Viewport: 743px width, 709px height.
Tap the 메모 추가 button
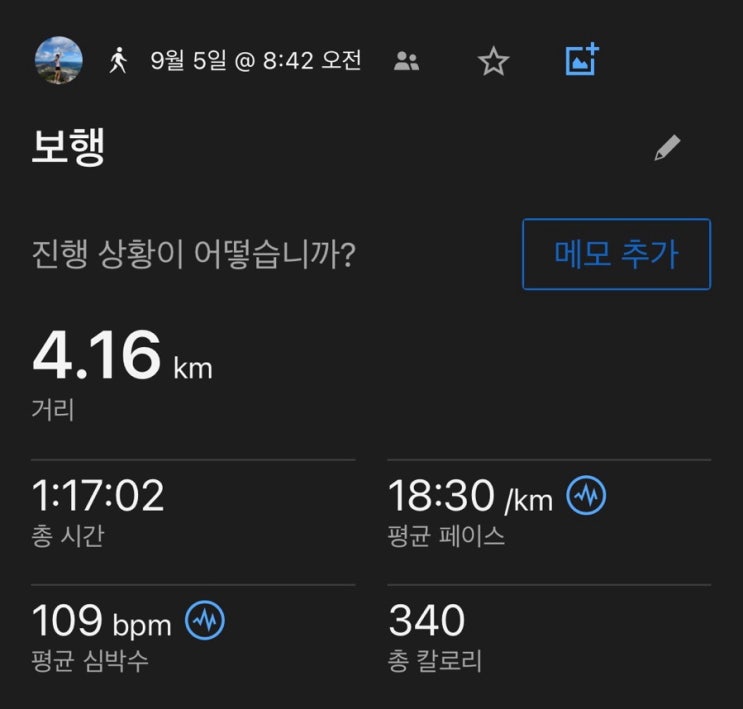(x=616, y=254)
